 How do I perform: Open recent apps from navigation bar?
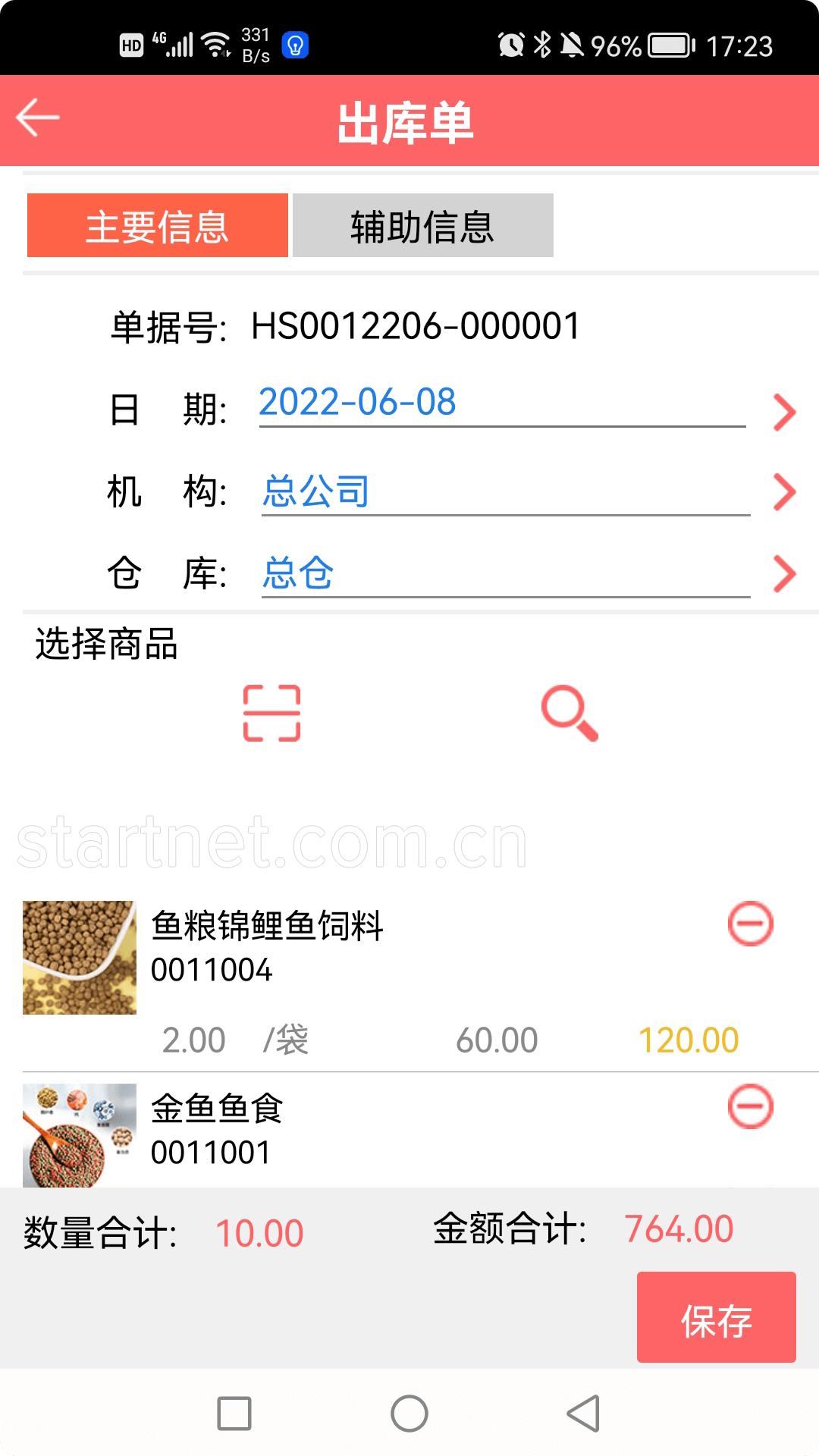pyautogui.click(x=234, y=1414)
